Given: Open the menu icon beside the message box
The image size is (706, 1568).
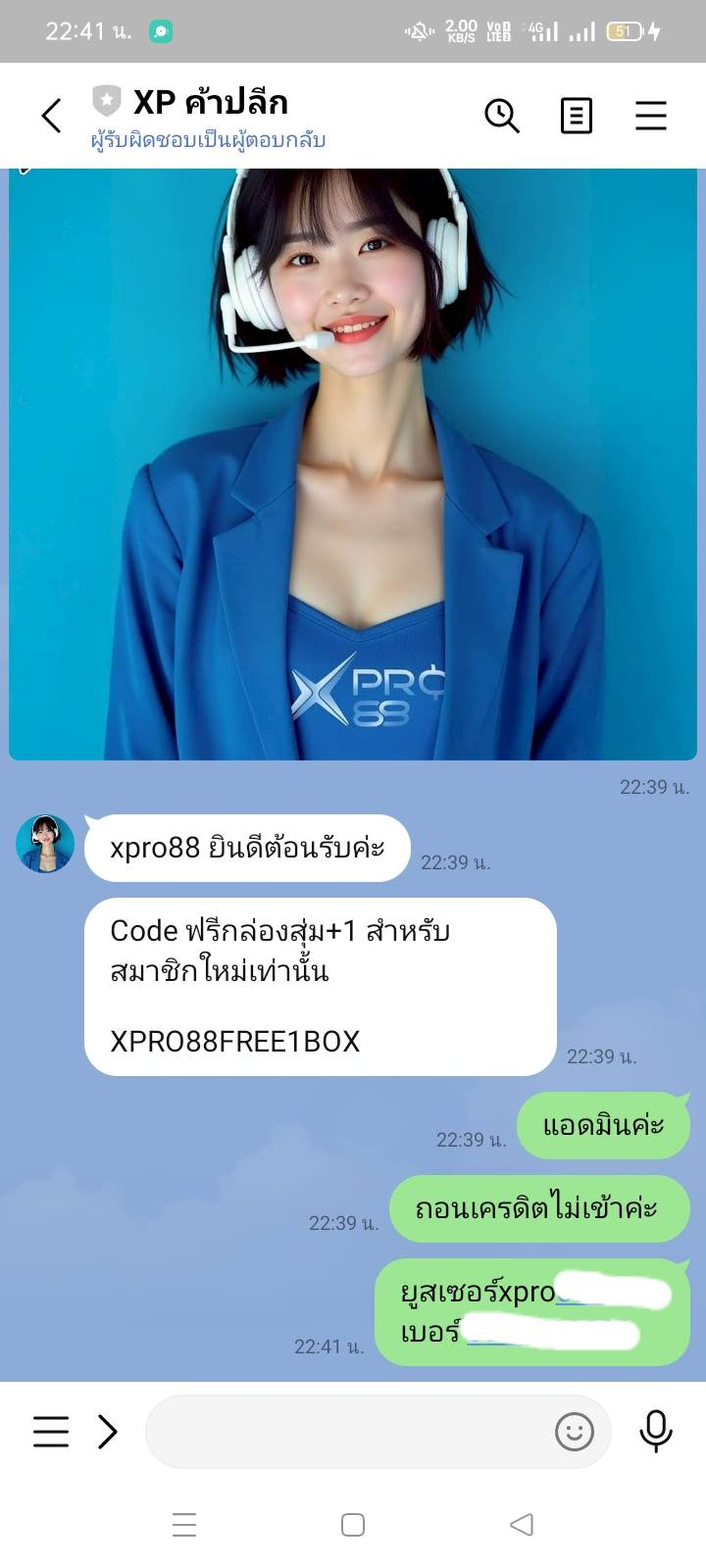Looking at the screenshot, I should [51, 1432].
